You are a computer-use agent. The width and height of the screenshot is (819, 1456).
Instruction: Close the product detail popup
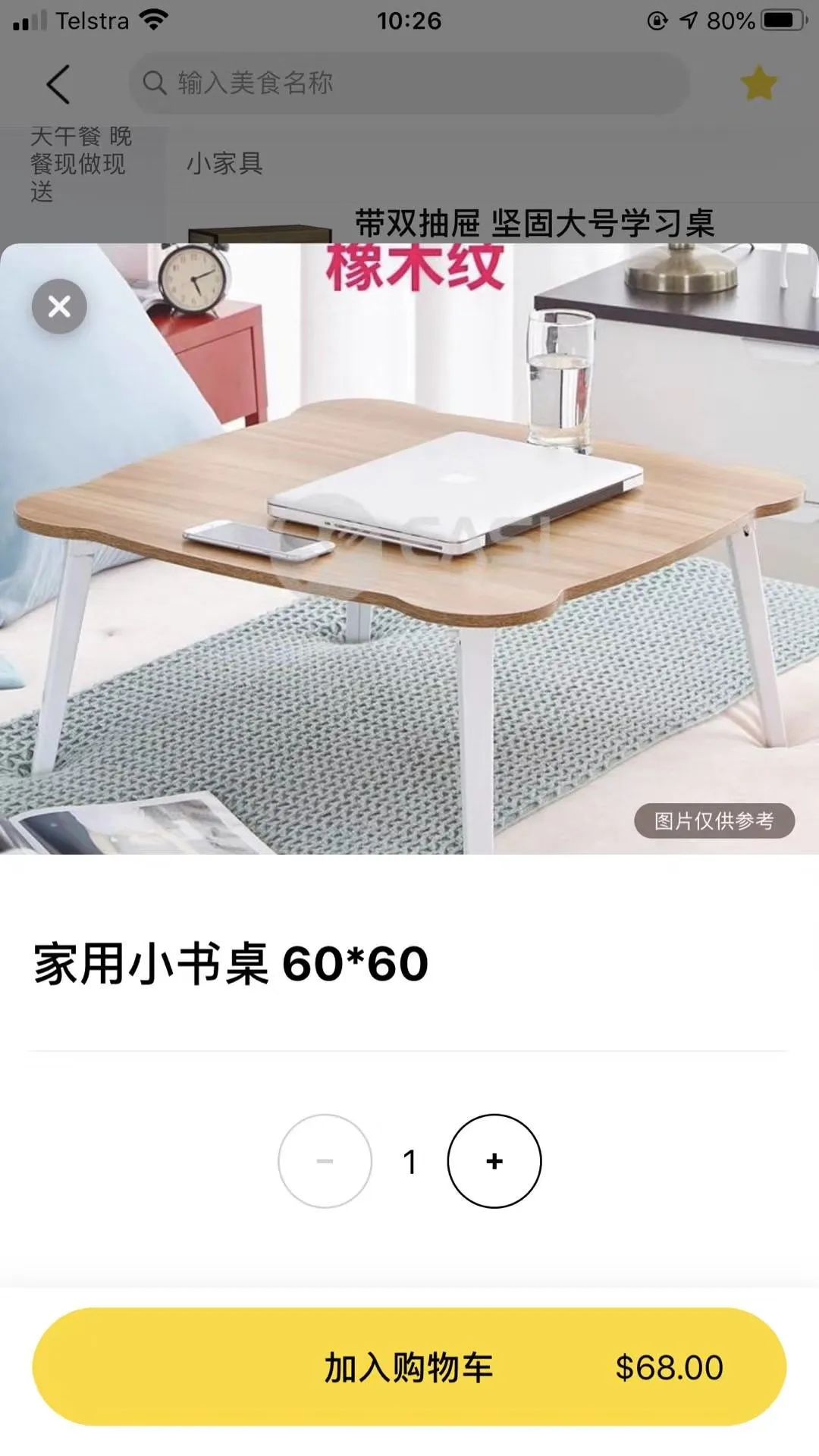click(x=59, y=306)
